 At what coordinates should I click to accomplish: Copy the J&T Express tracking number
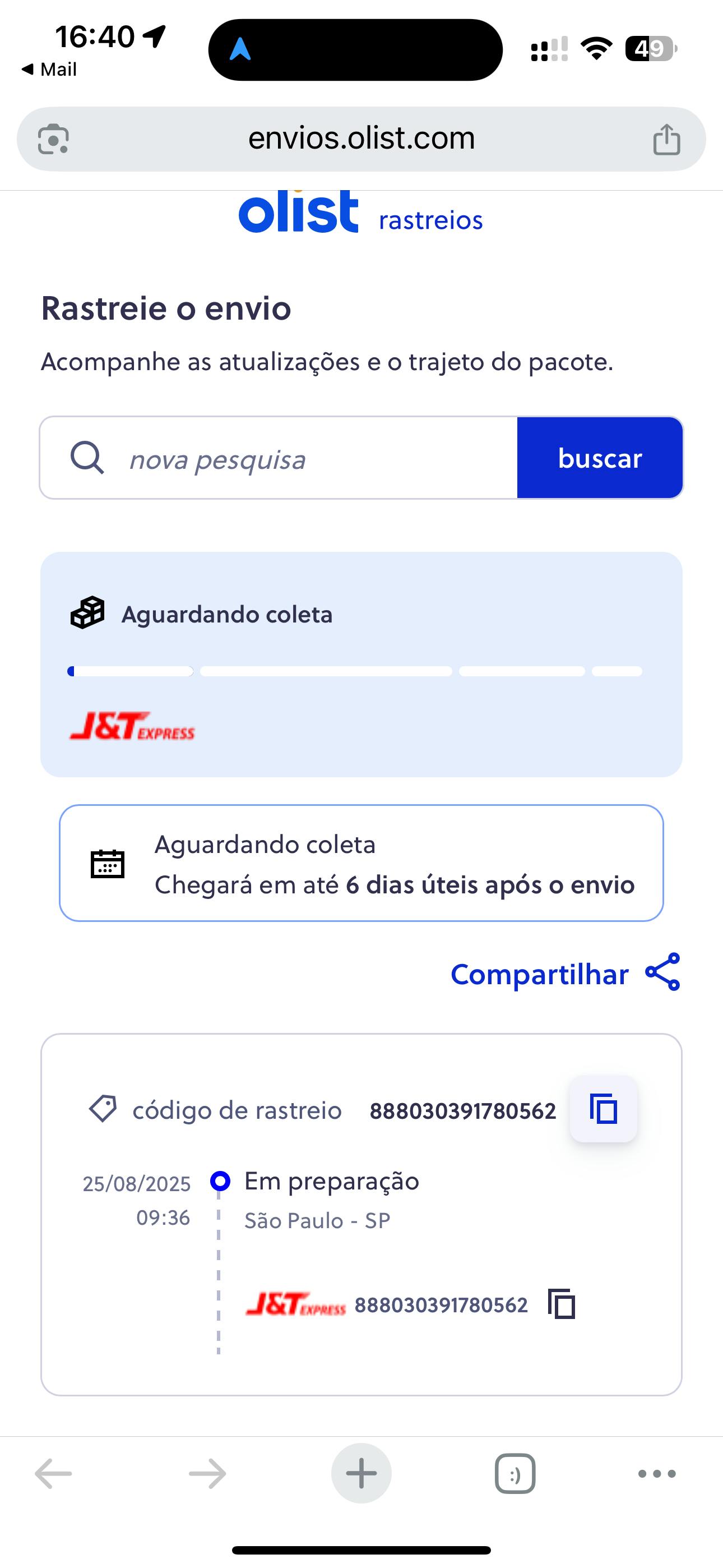(562, 1304)
